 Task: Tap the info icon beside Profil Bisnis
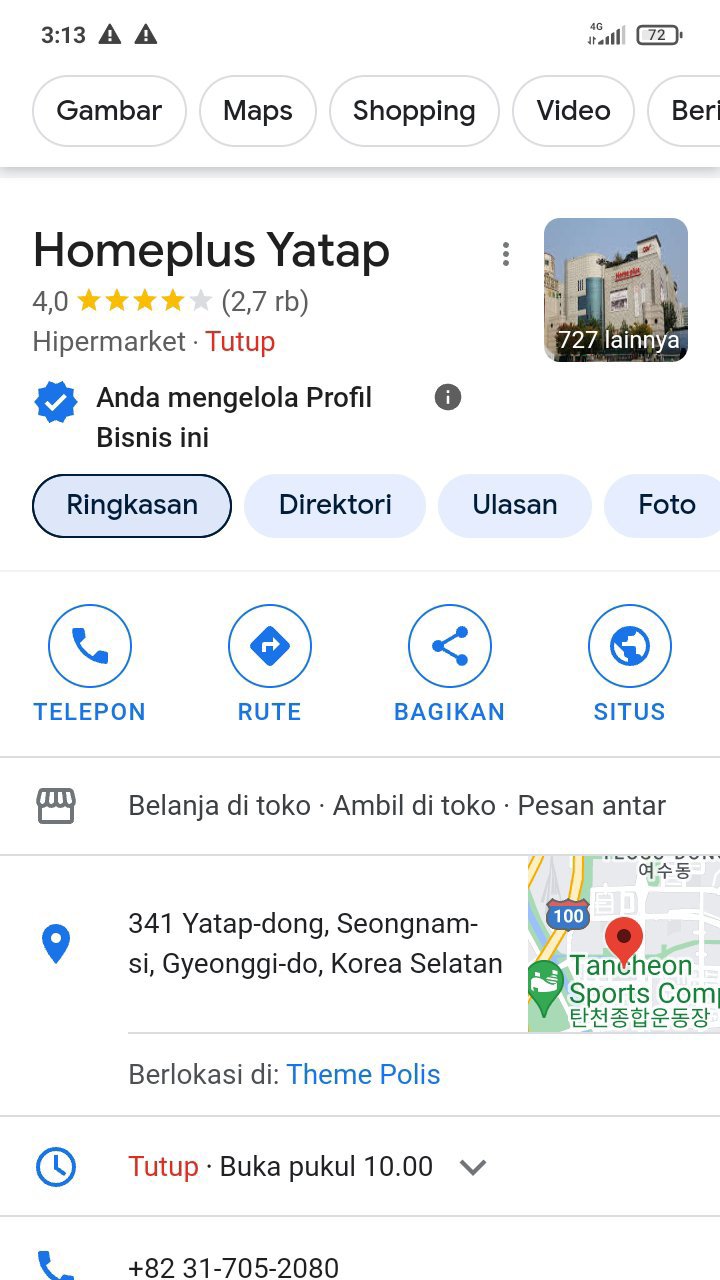[448, 397]
